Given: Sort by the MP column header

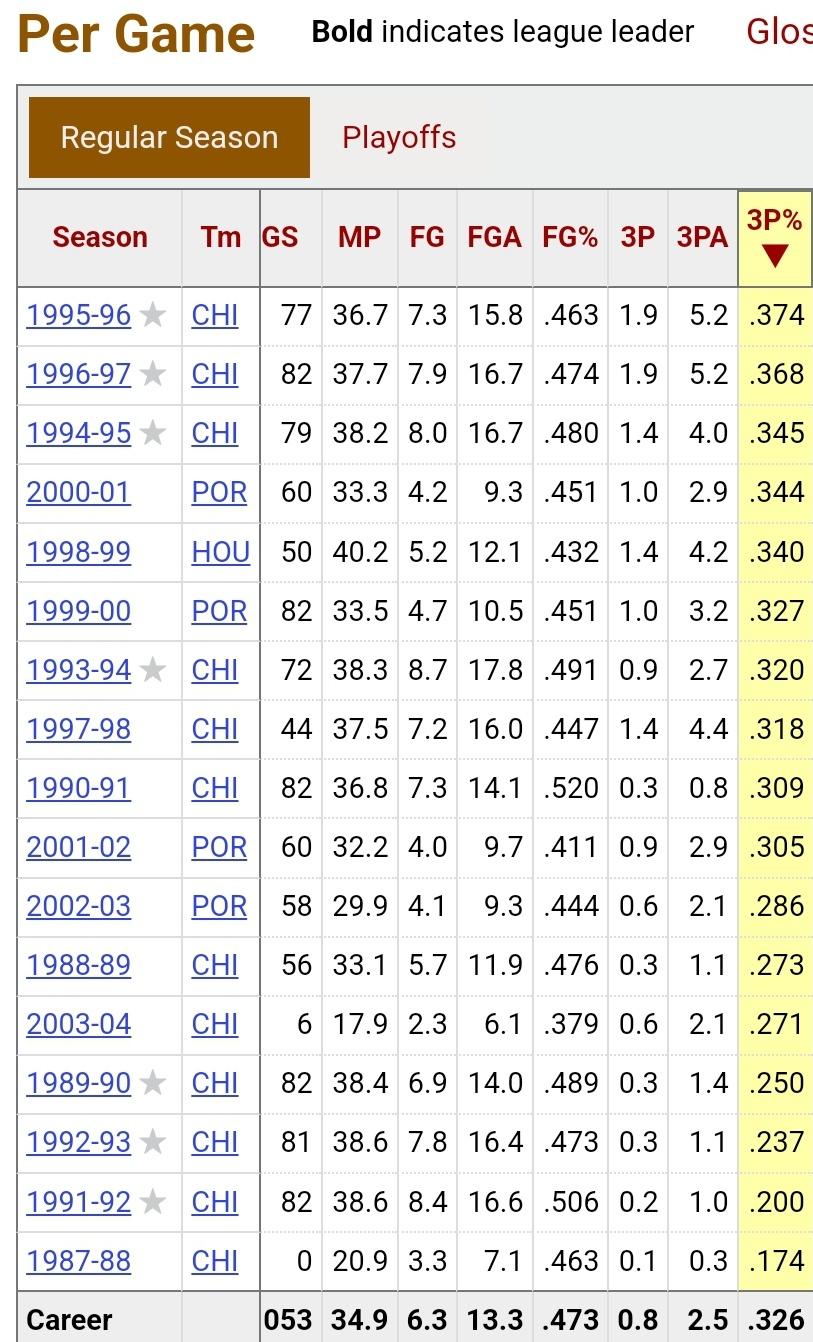Looking at the screenshot, I should (359, 237).
